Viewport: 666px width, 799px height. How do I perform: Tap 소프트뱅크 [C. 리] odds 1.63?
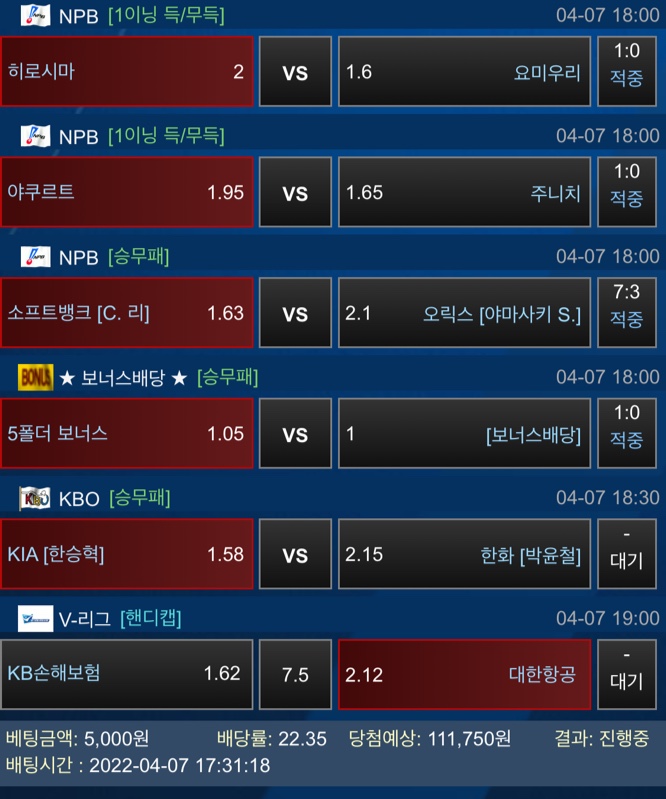click(x=127, y=313)
